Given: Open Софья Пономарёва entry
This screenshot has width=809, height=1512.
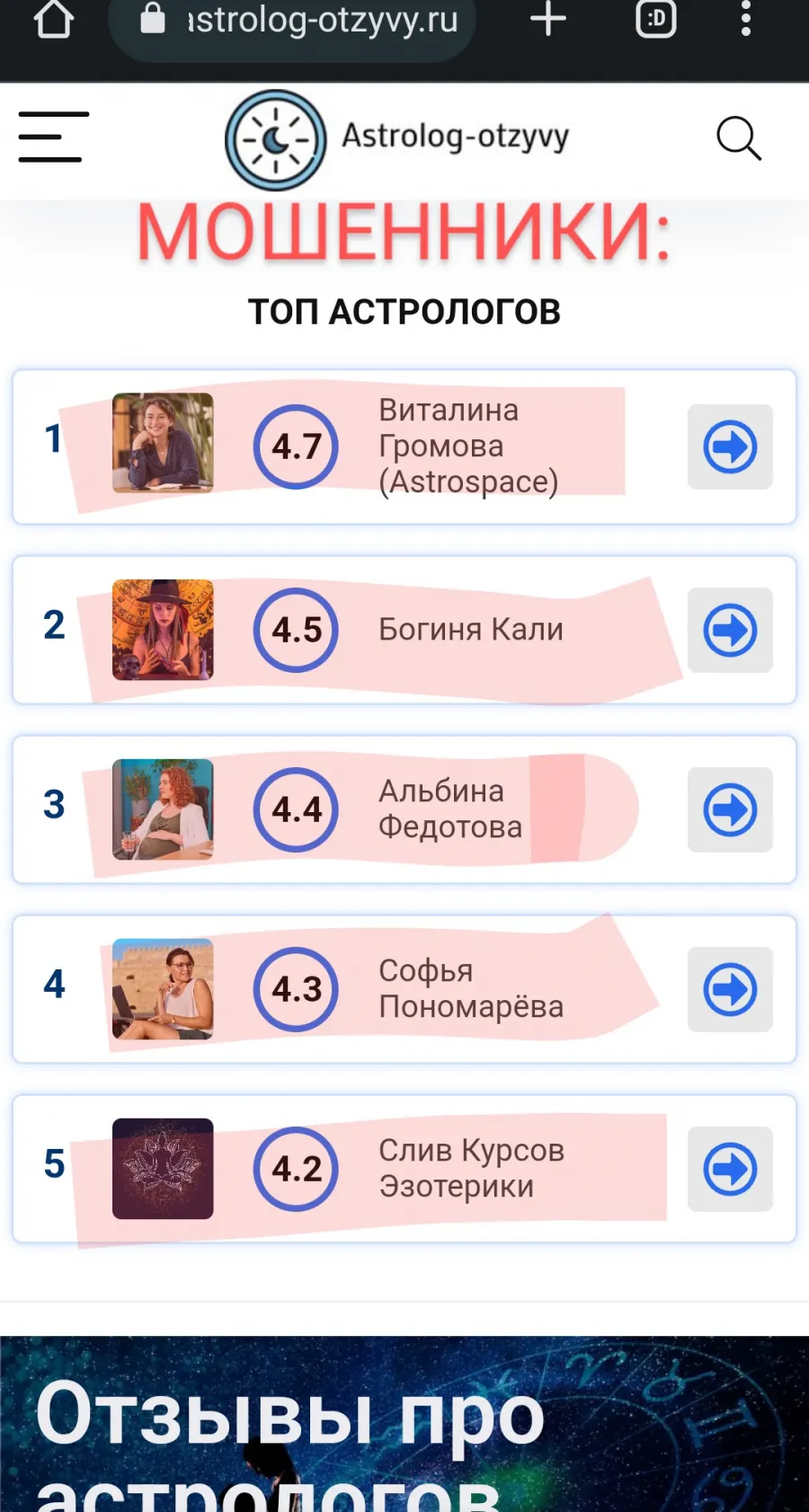Looking at the screenshot, I should [404, 989].
